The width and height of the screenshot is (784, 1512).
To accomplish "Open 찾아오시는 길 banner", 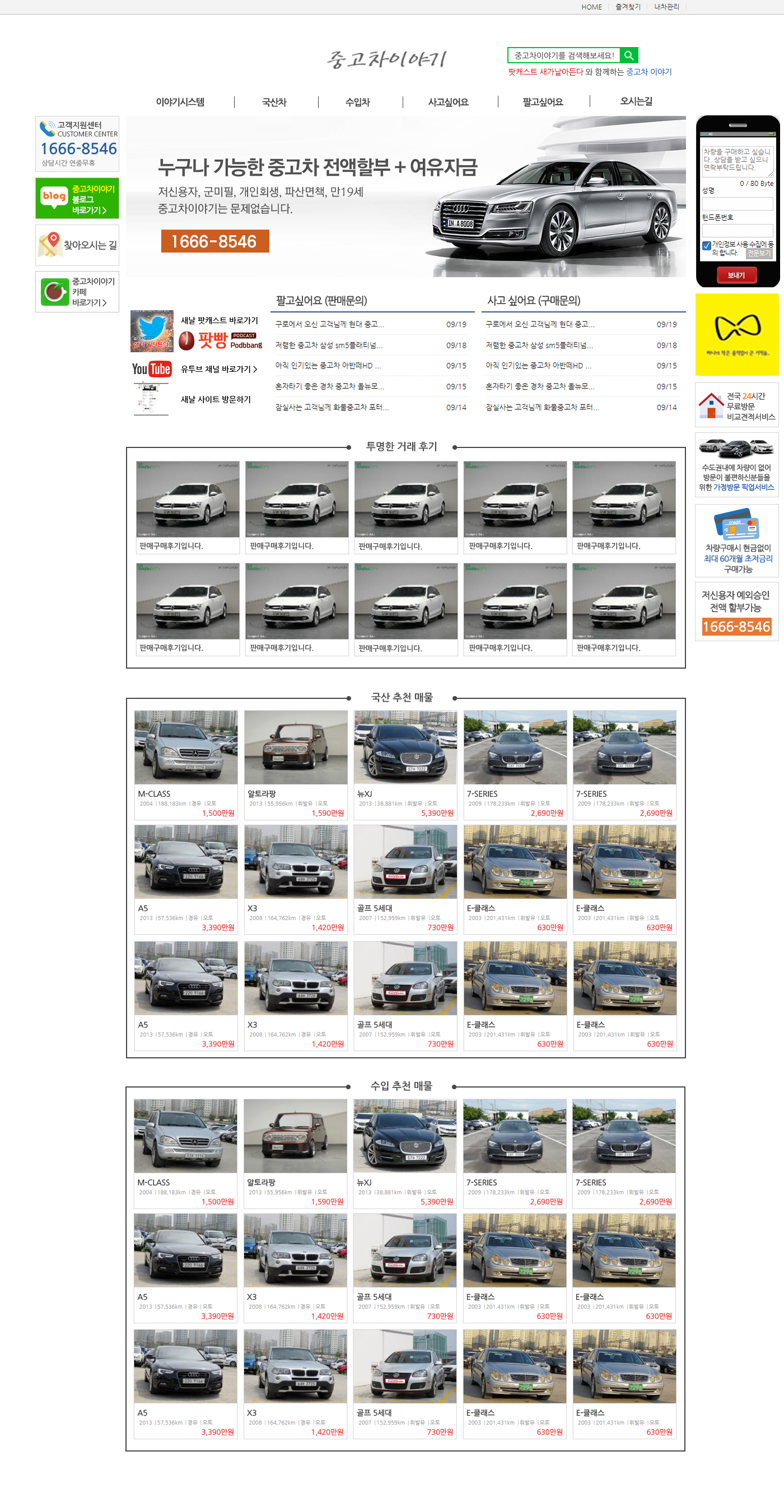I will click(x=77, y=245).
